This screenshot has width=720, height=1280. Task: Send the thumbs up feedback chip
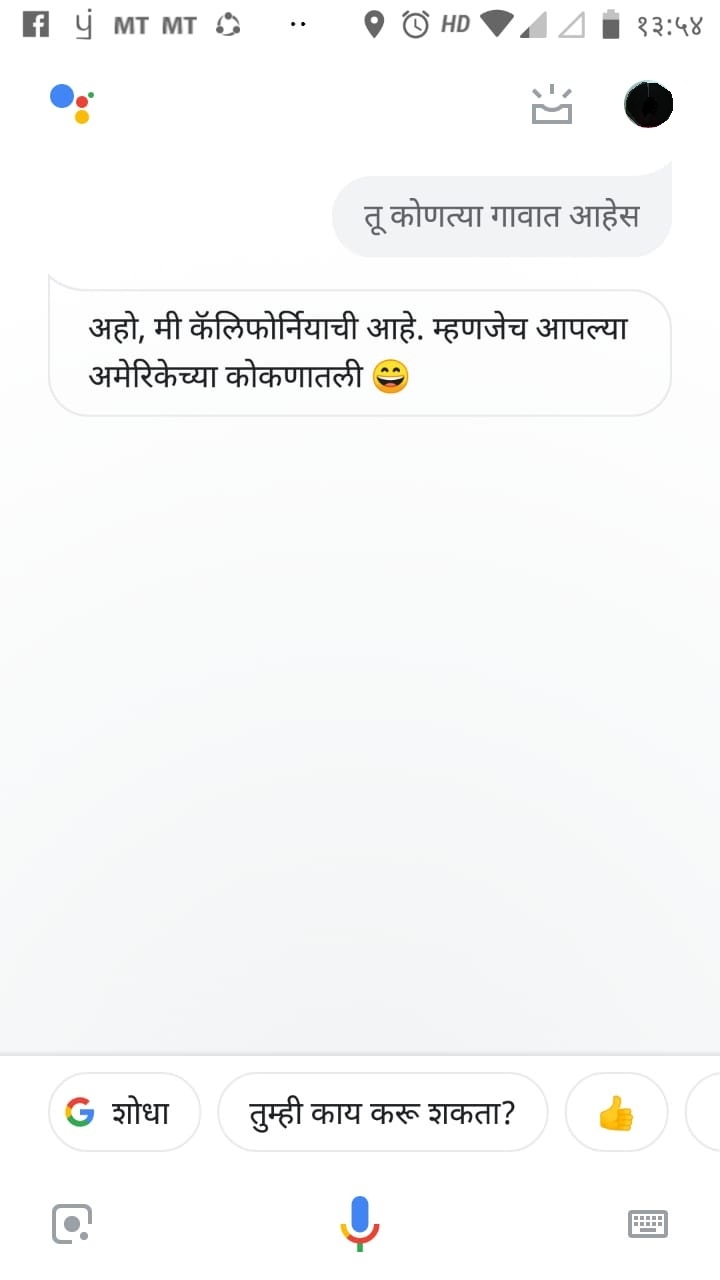[x=616, y=1112]
